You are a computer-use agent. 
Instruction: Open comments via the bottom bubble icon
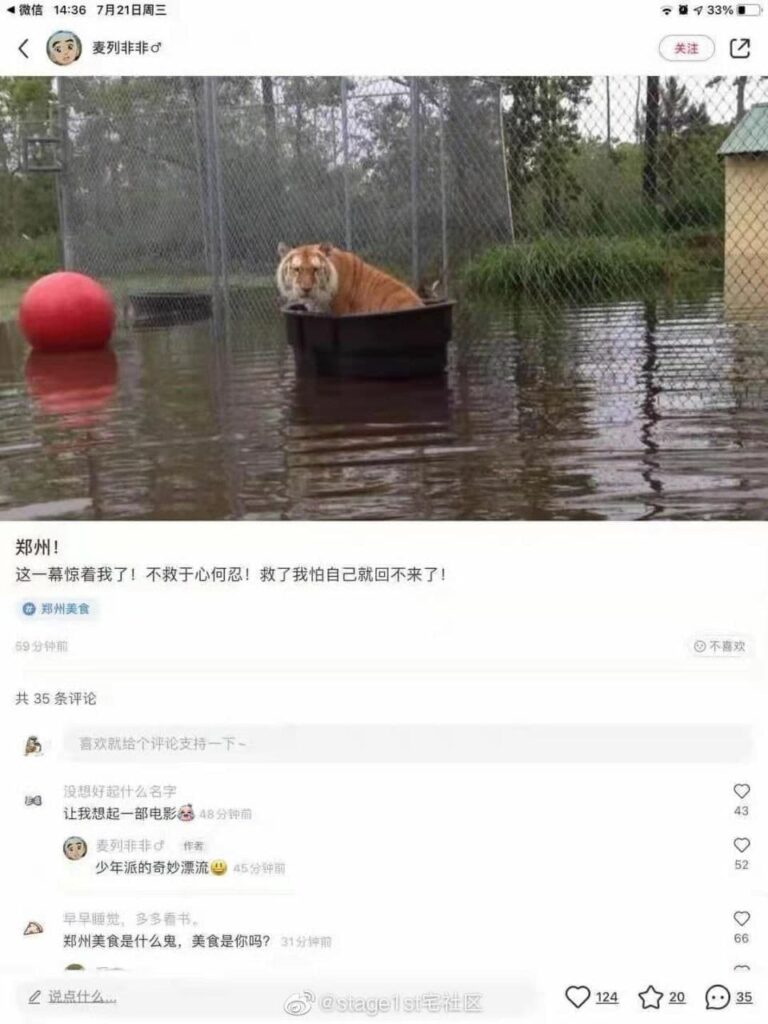[x=718, y=996]
